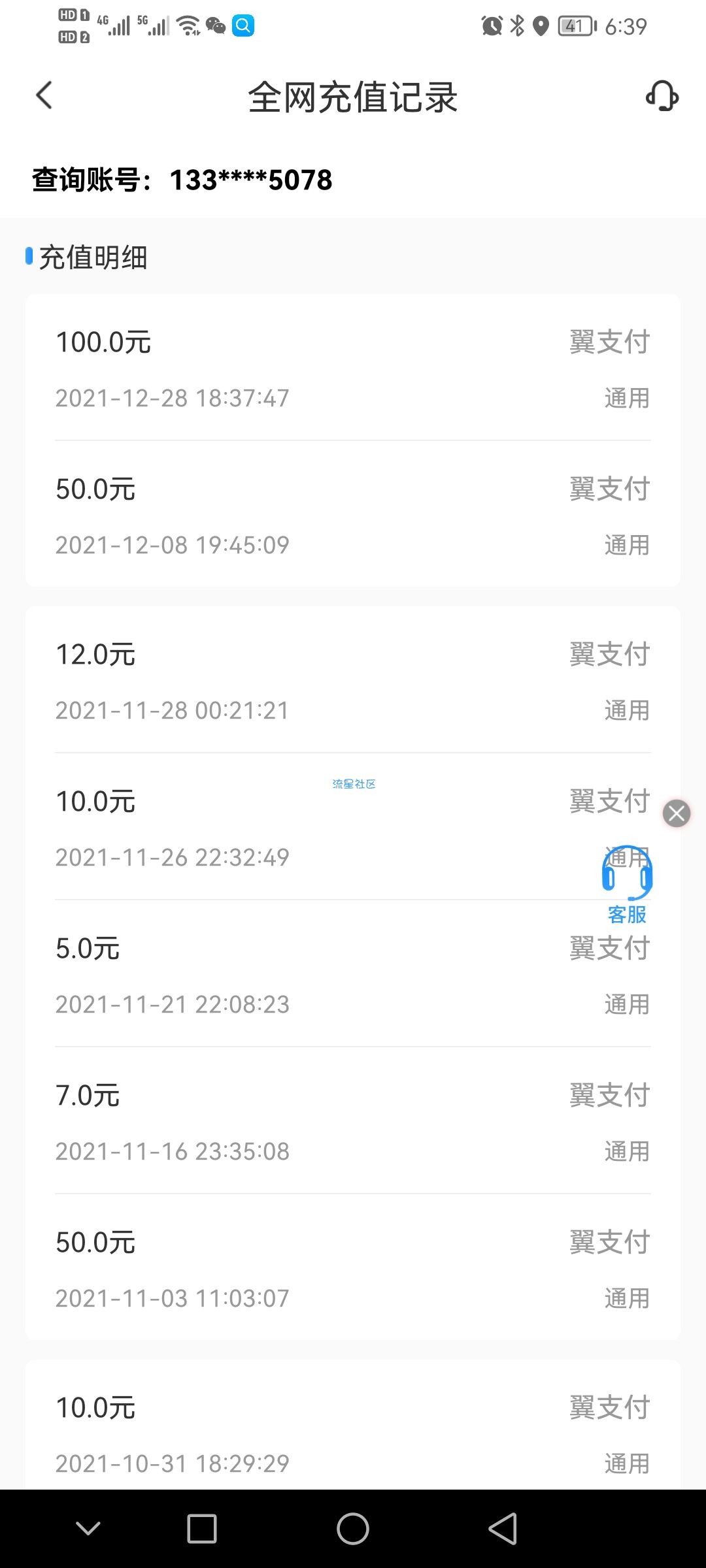Screen dimensions: 706x1568
Task: Open customer service headset in title bar
Action: (662, 96)
